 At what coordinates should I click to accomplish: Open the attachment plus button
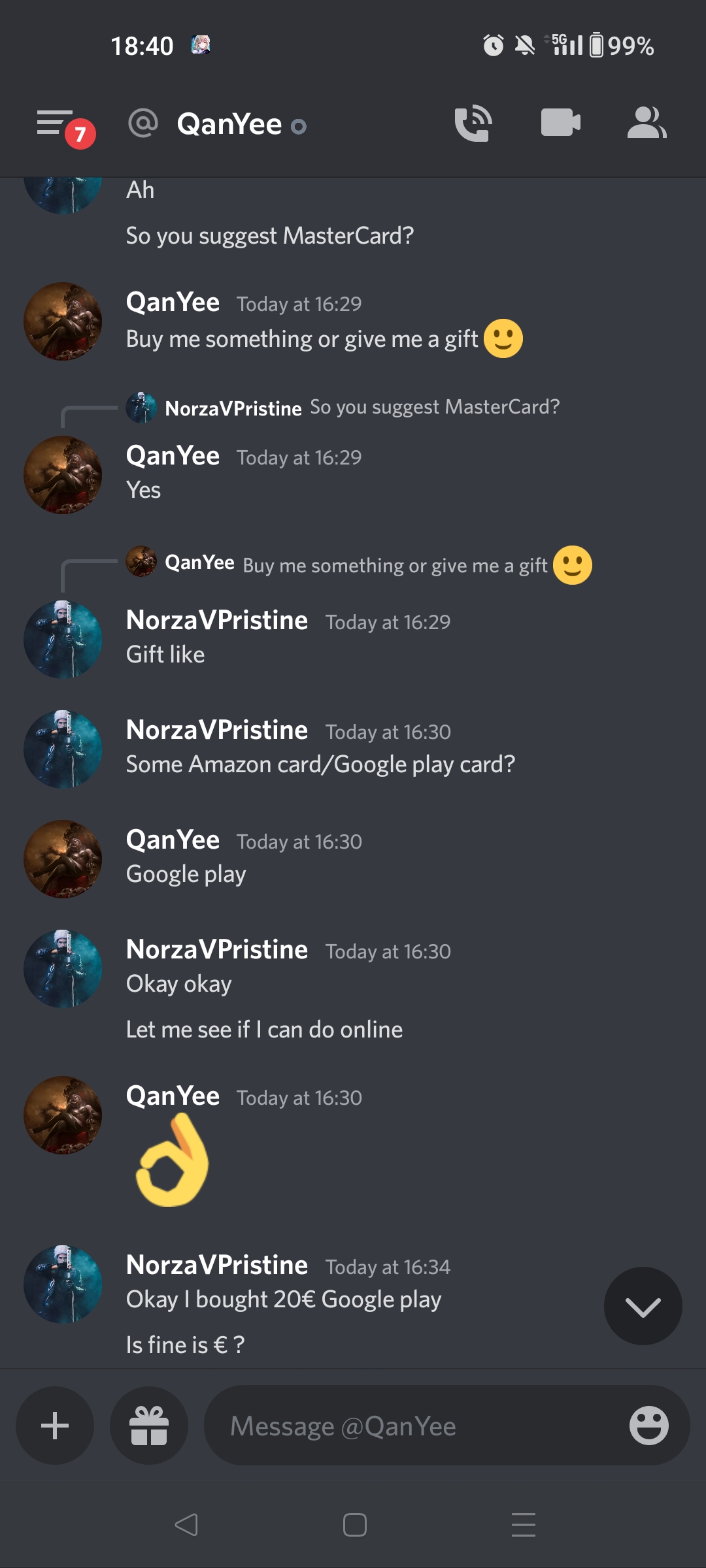pos(55,1426)
